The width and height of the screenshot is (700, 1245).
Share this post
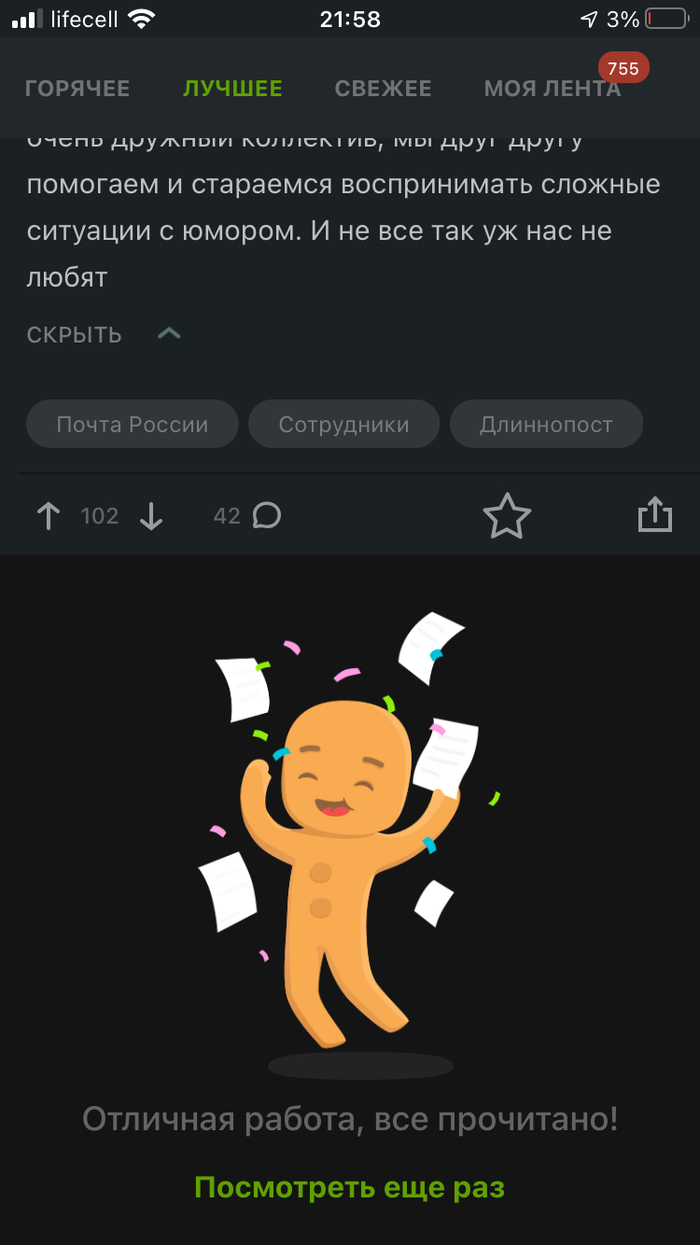coord(655,514)
